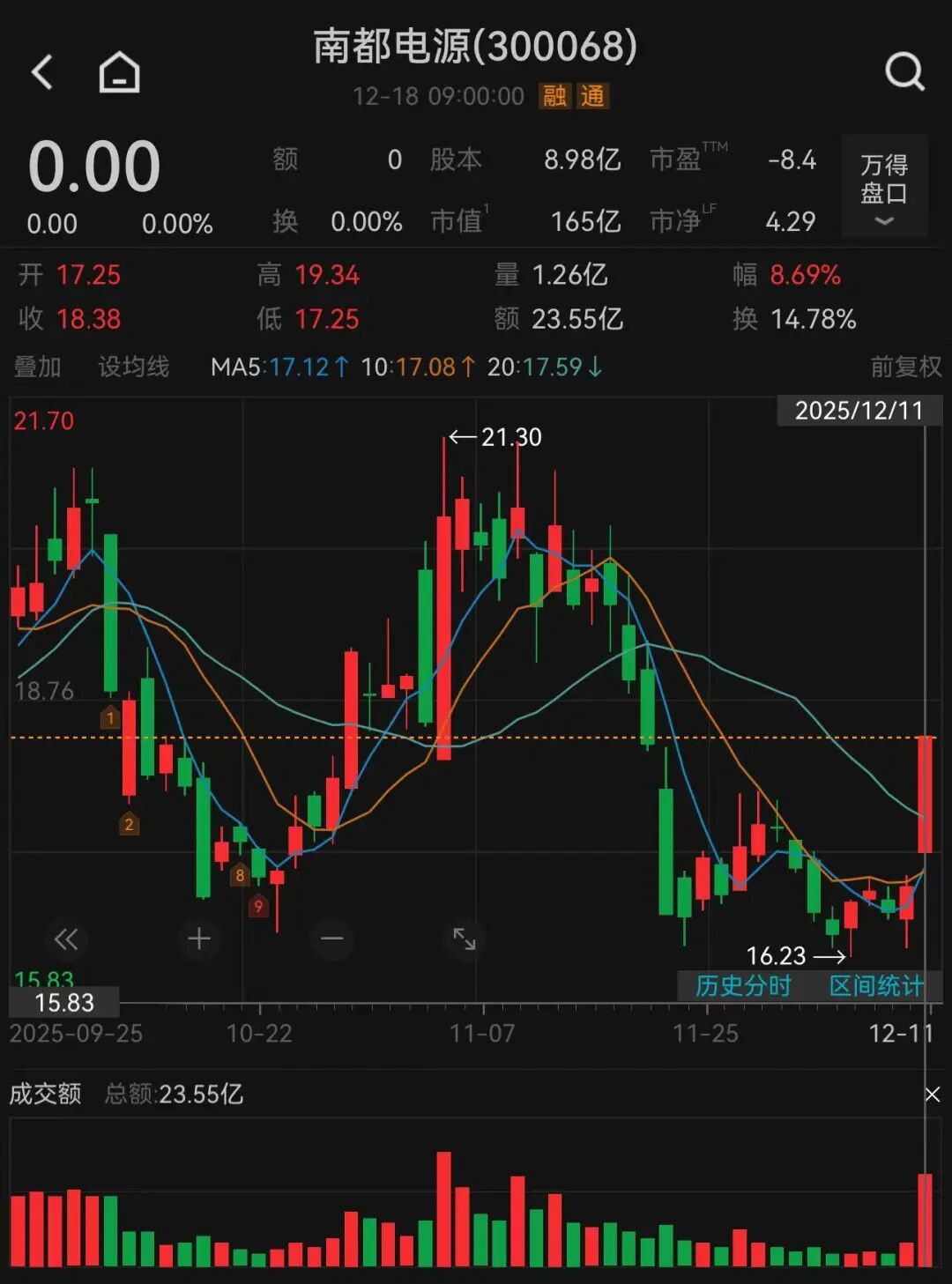The image size is (952, 1284).
Task: Open the home icon
Action: pos(119,72)
